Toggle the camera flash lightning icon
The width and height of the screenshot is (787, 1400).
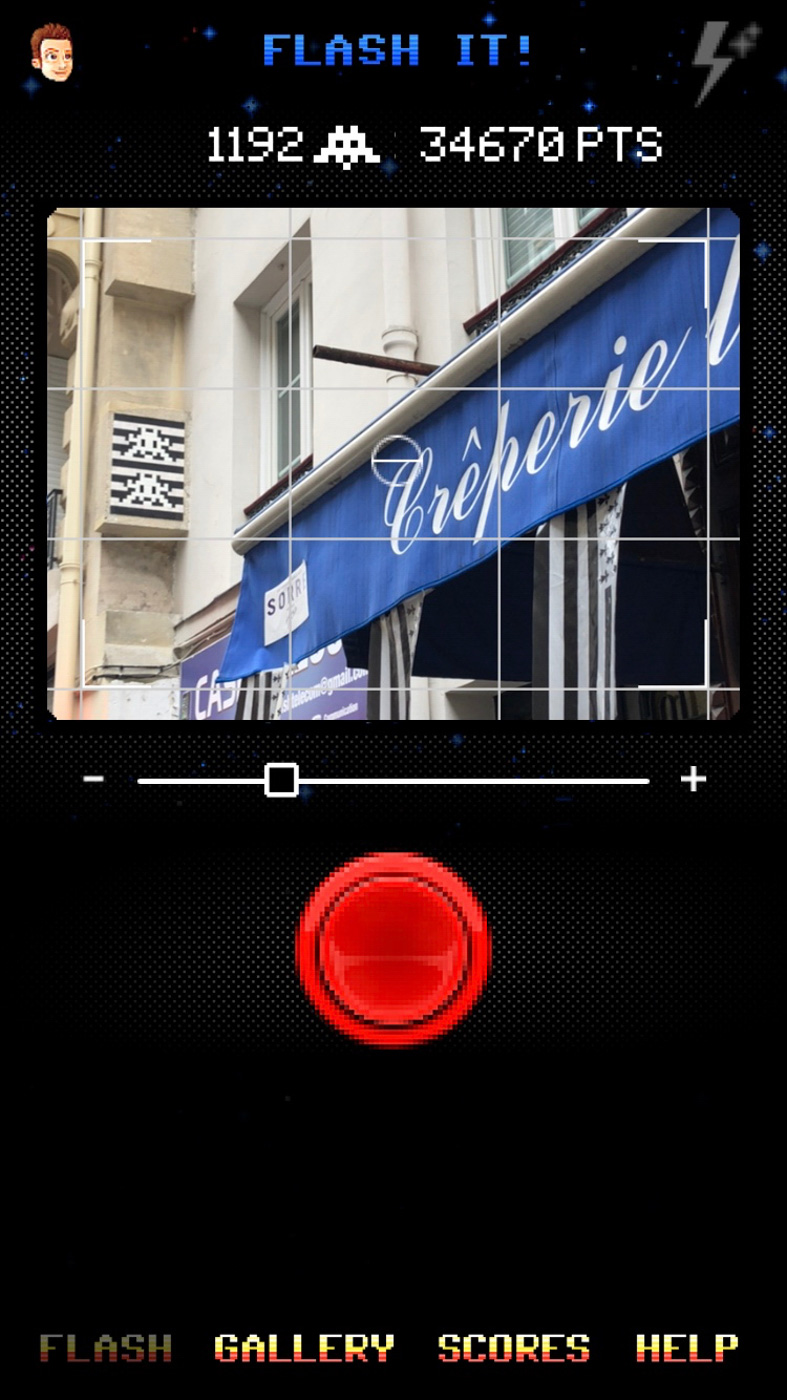(x=727, y=61)
